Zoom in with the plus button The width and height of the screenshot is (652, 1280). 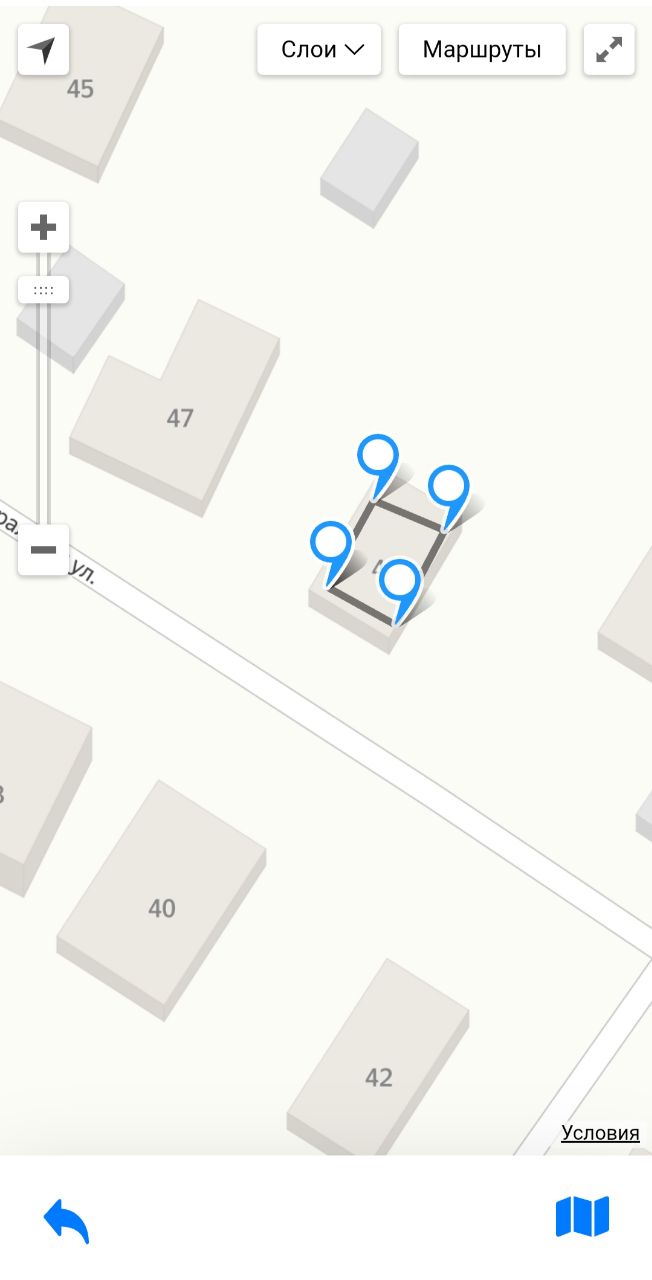[43, 227]
